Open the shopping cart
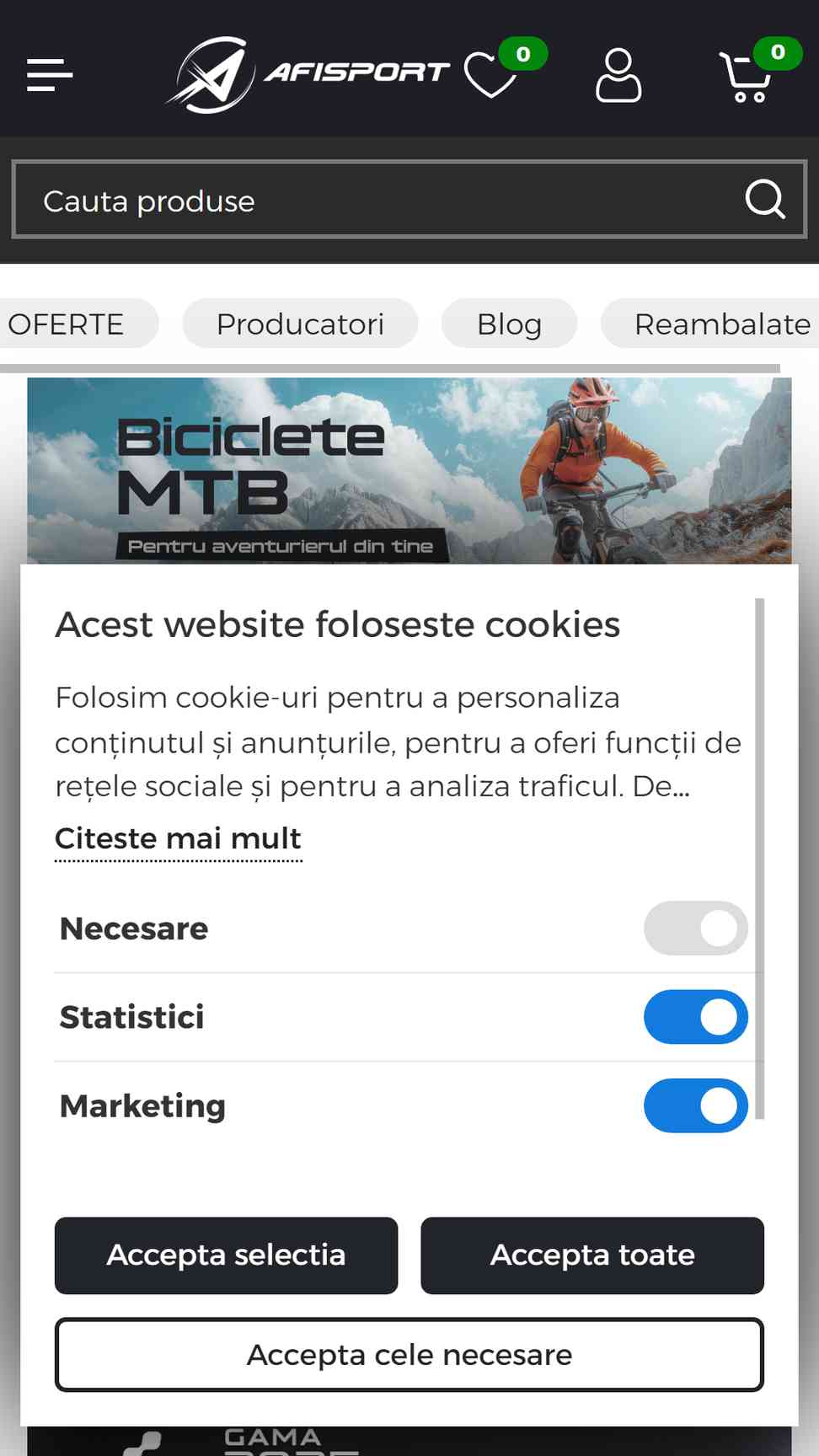The width and height of the screenshot is (819, 1456). (745, 77)
